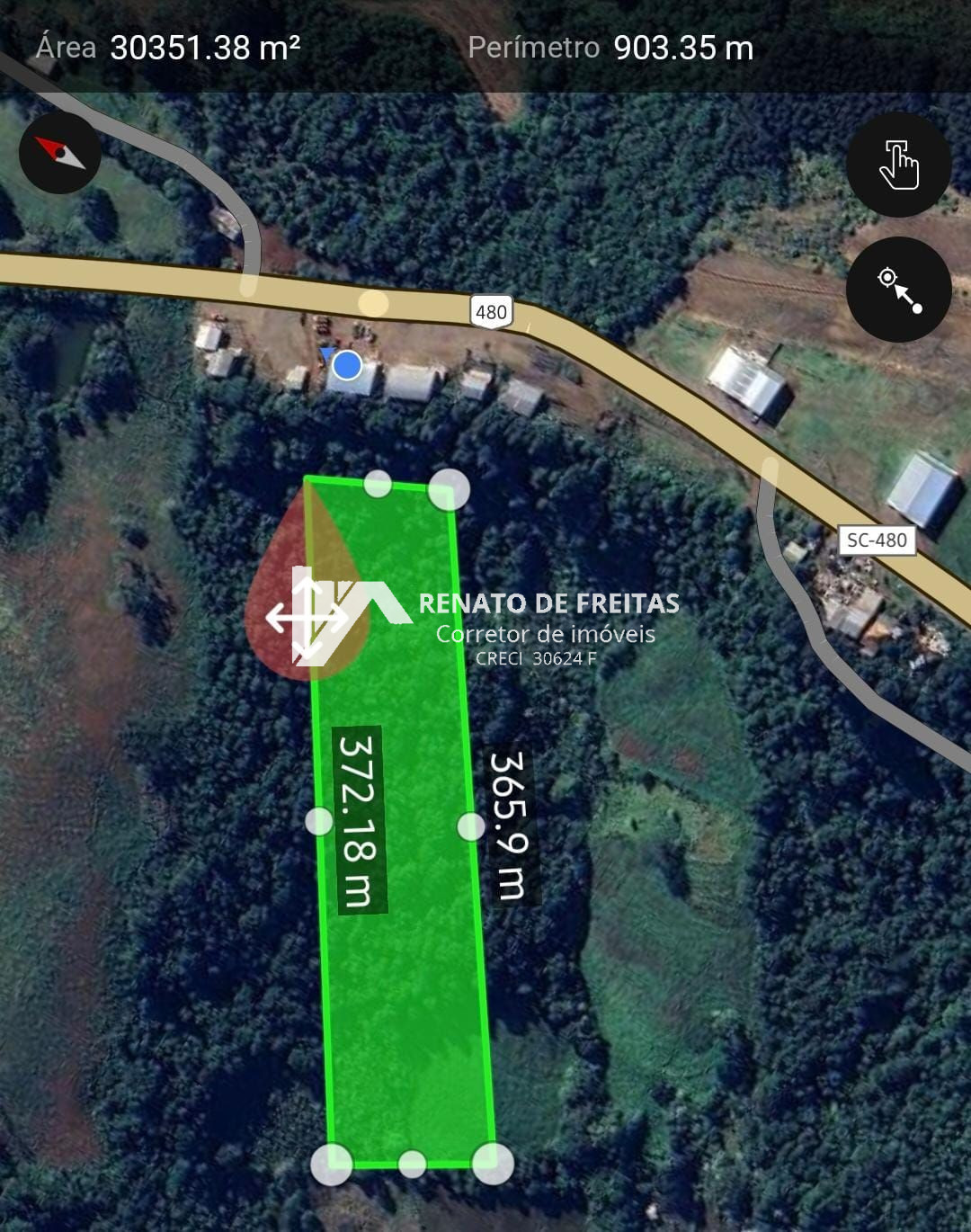Select the GPS crosshair measuring tool
This screenshot has width=971, height=1232.
coord(897,290)
